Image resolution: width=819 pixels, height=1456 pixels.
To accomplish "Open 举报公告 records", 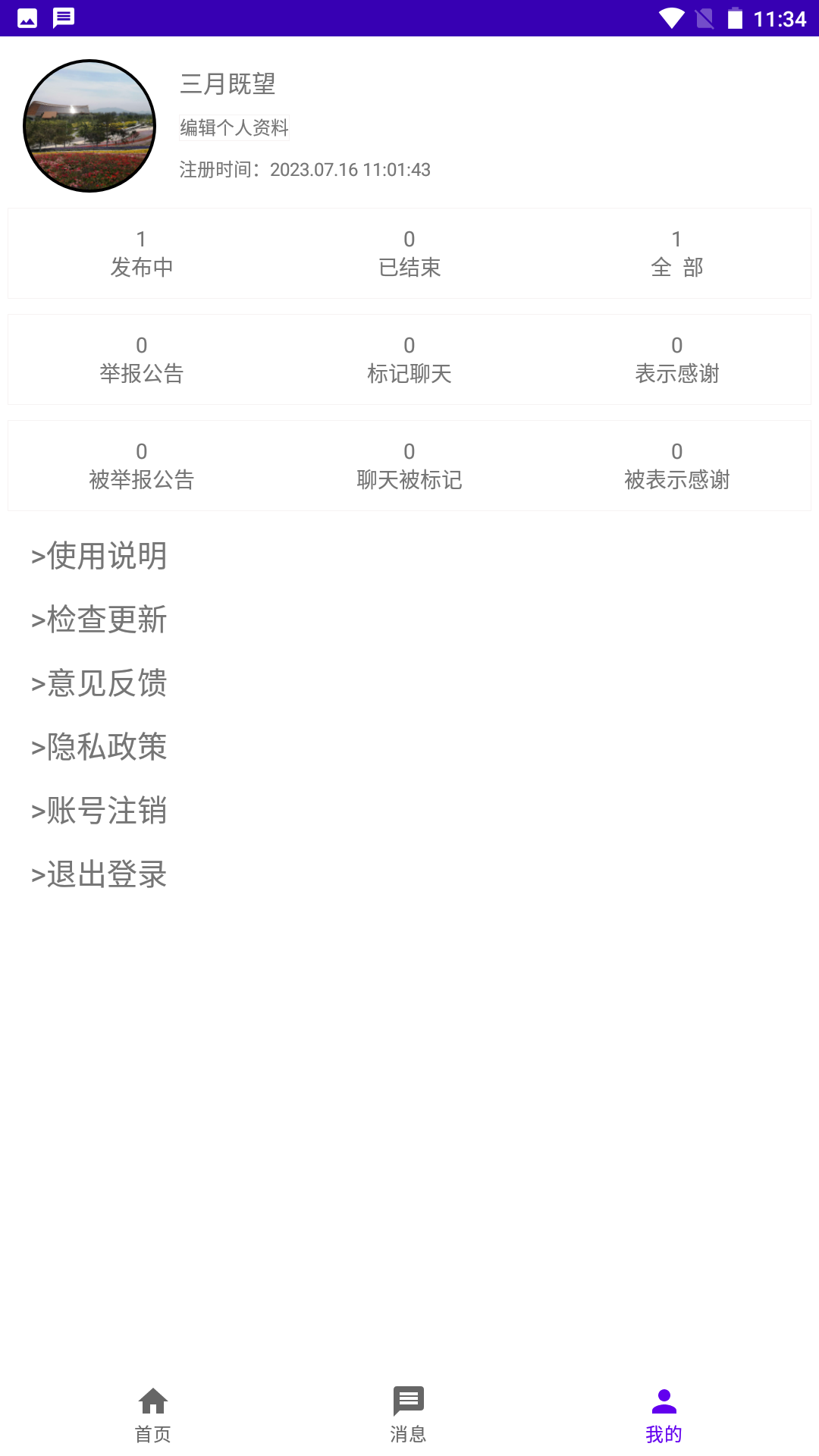I will [142, 359].
